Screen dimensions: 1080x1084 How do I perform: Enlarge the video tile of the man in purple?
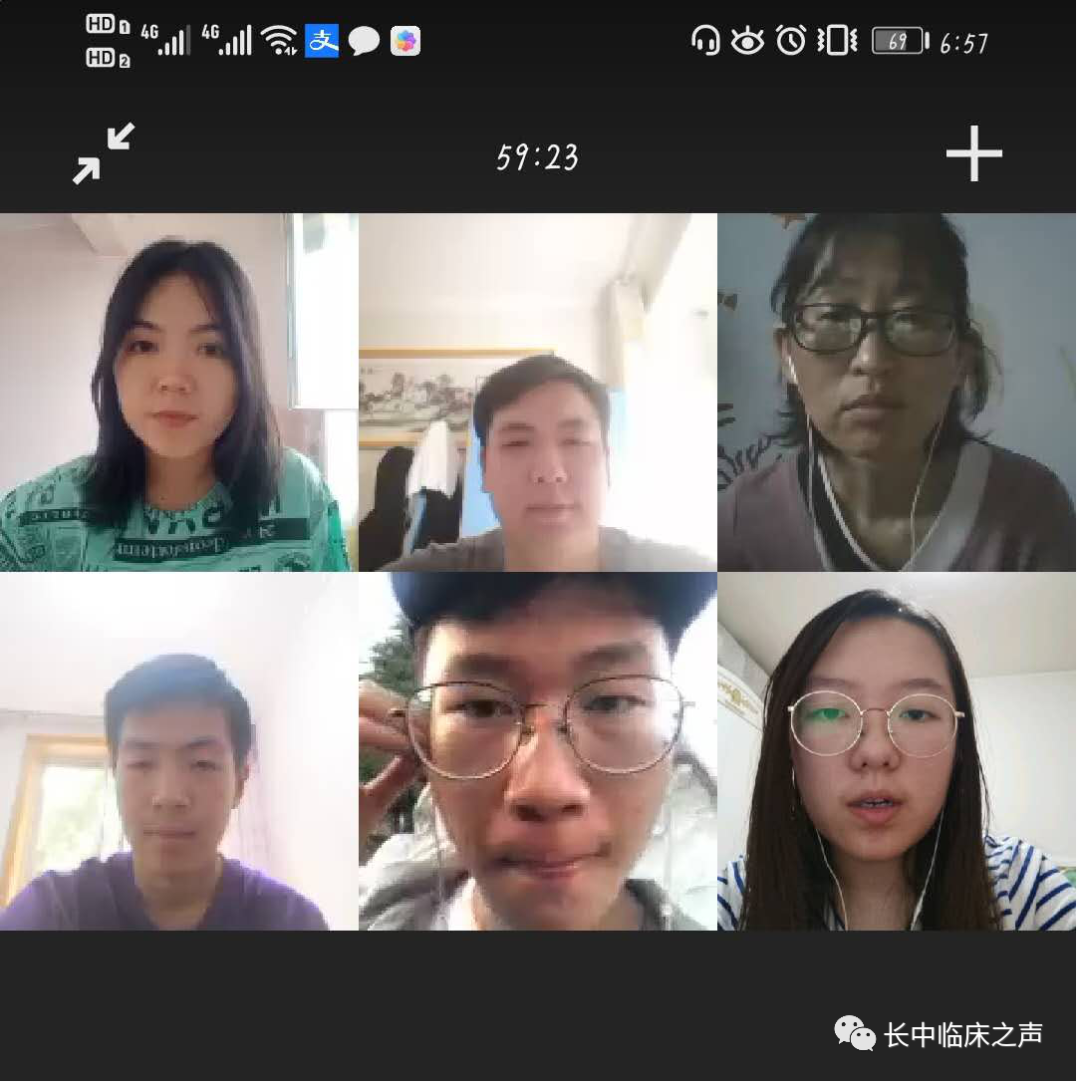[178, 751]
